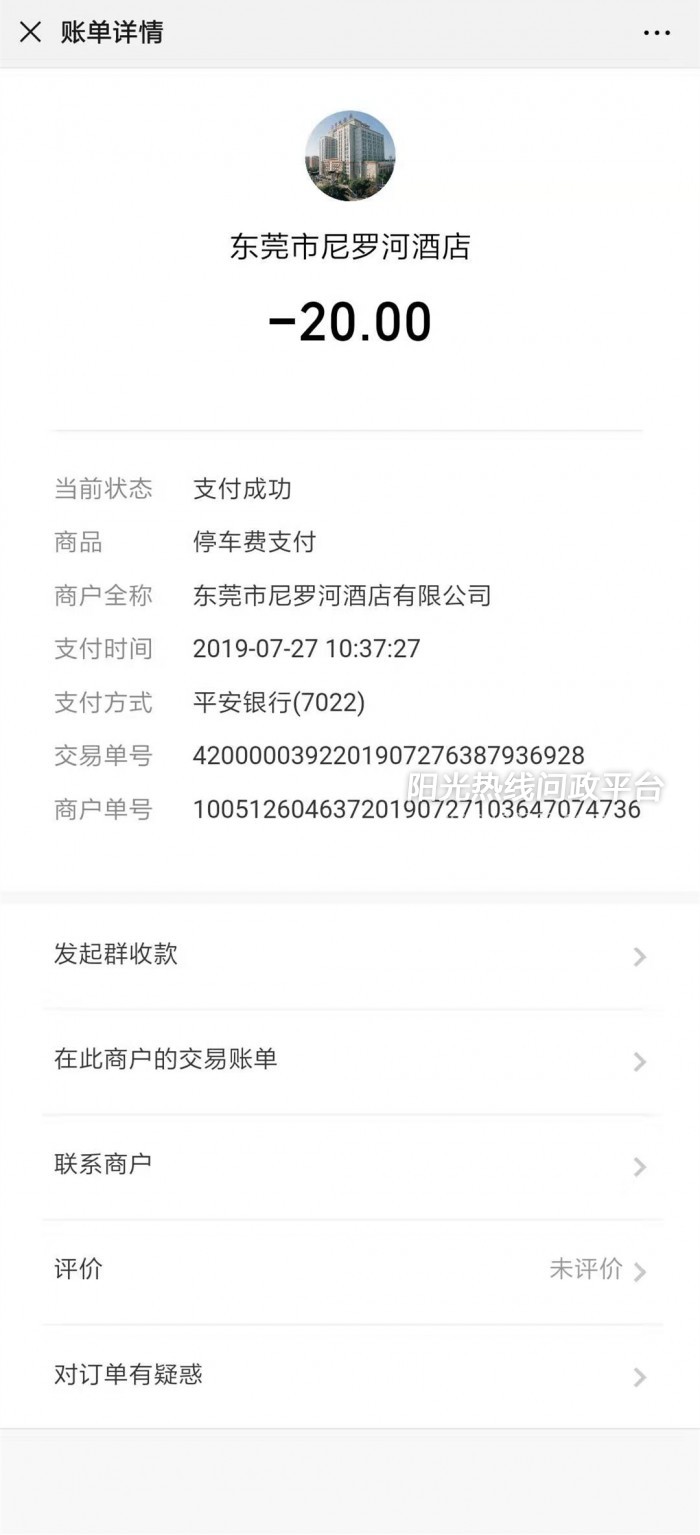
Task: Select 联系商户 to contact merchant
Action: pos(350,1165)
